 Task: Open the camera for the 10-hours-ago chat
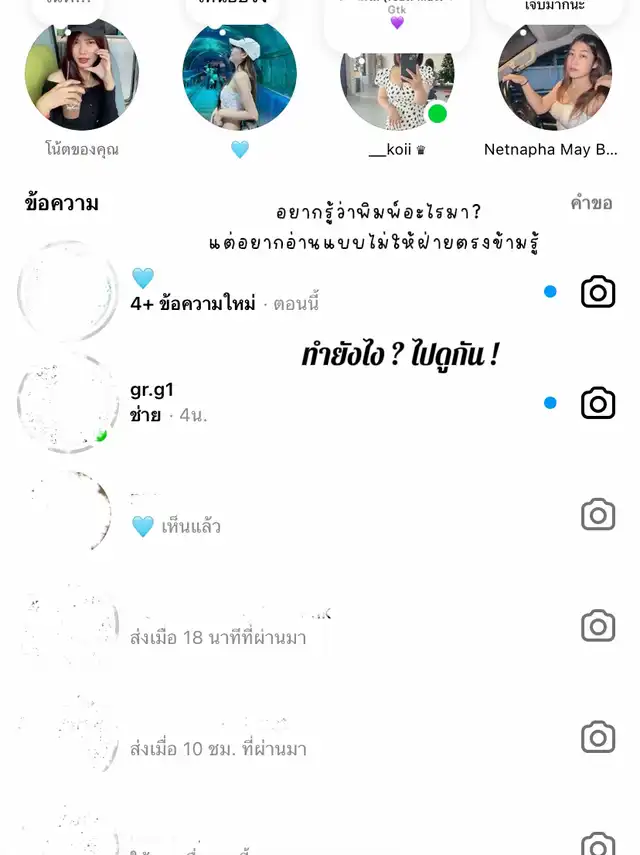pyautogui.click(x=598, y=737)
